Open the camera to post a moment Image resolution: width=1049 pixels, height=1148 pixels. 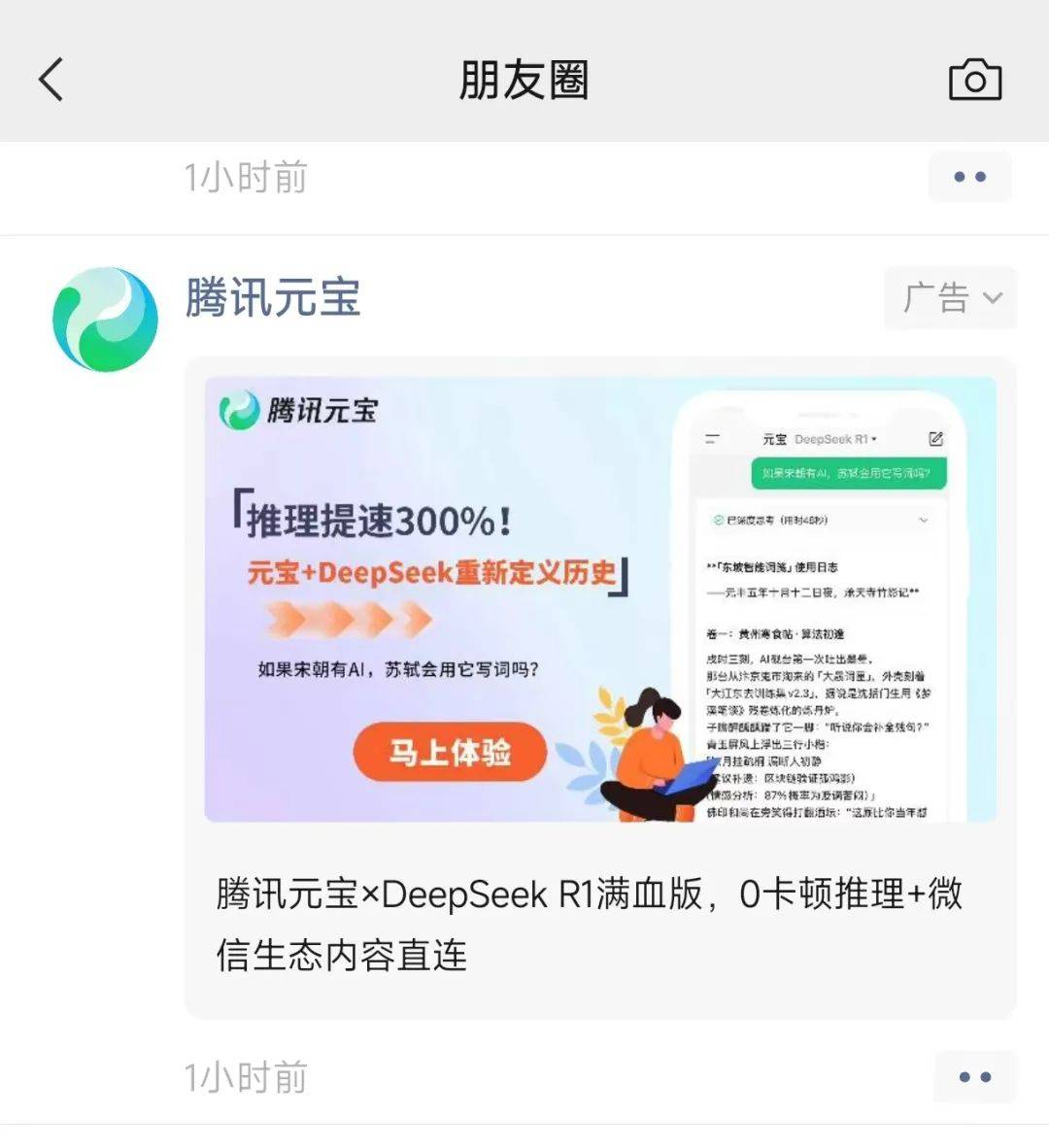pos(974,80)
